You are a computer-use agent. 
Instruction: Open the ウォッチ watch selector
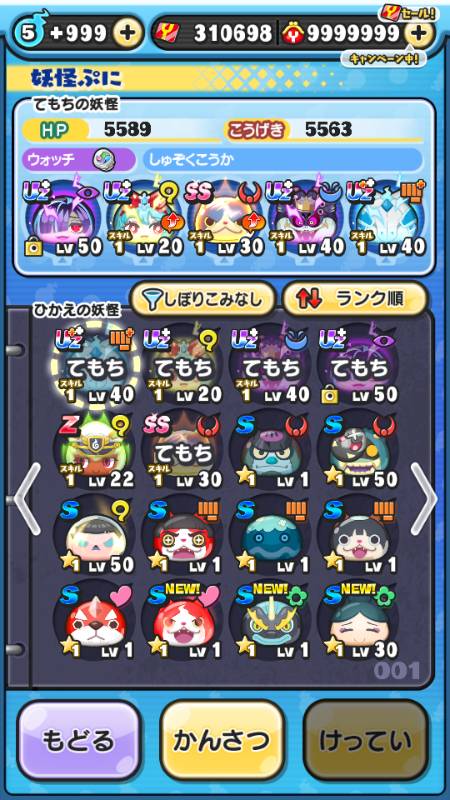pos(79,160)
